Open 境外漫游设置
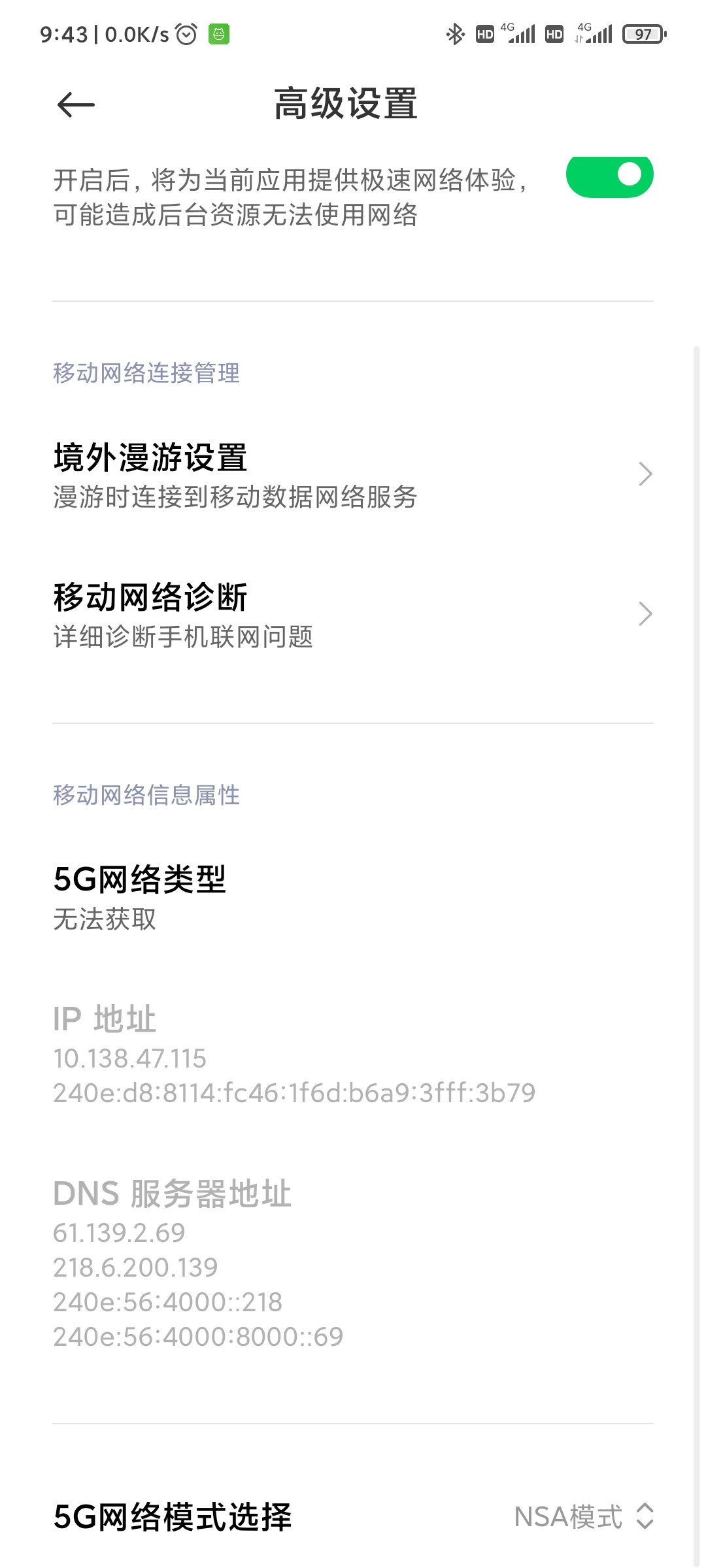 (x=353, y=475)
